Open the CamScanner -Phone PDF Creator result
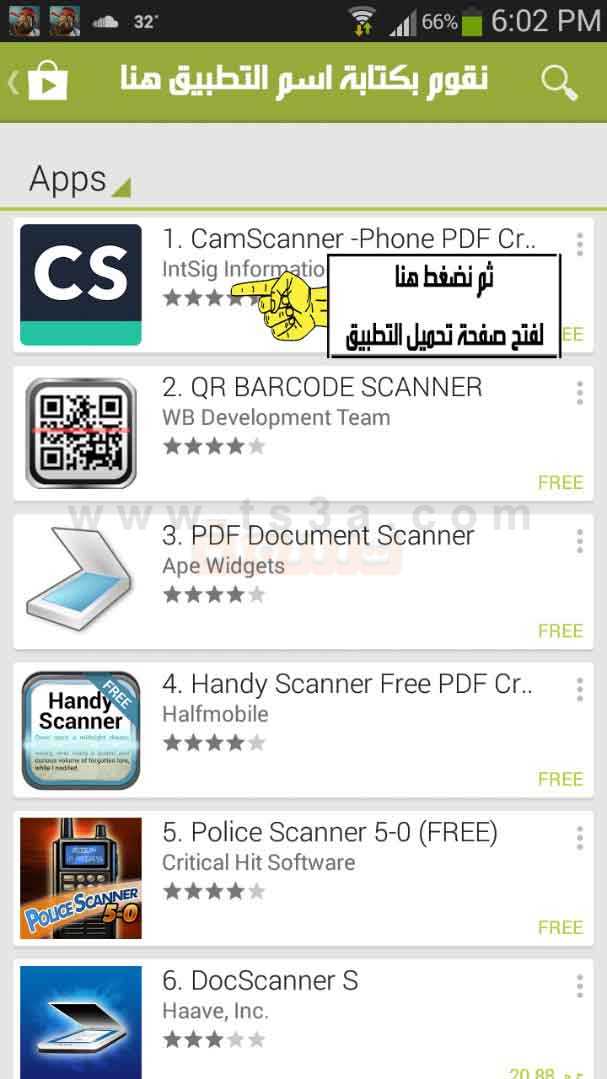The height and width of the screenshot is (1079, 607). click(x=303, y=285)
